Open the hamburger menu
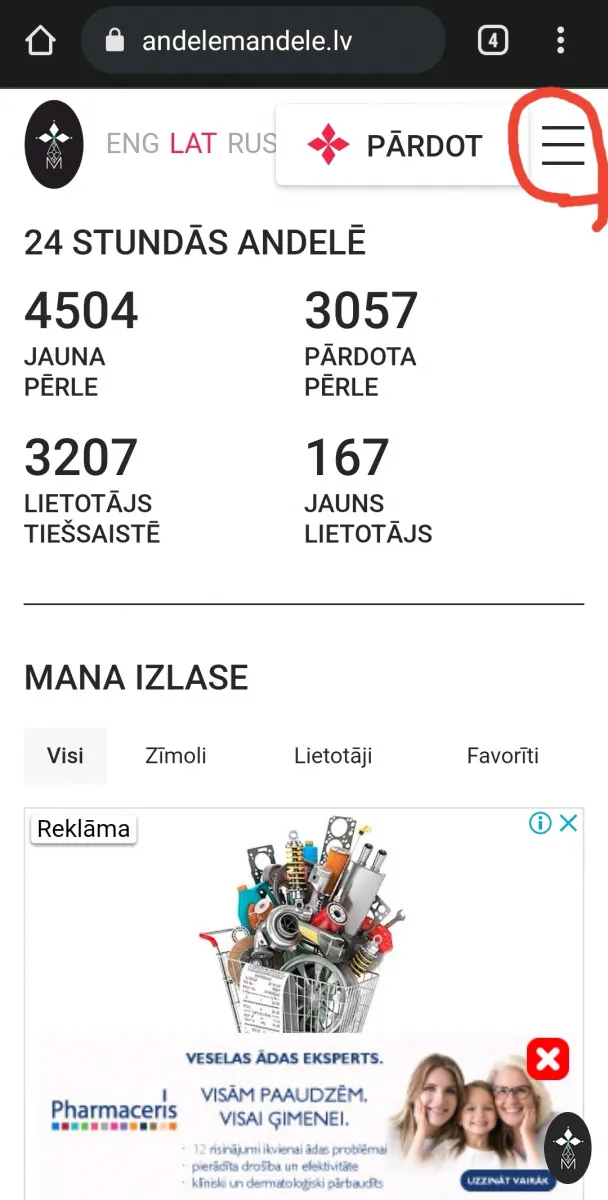 point(563,146)
